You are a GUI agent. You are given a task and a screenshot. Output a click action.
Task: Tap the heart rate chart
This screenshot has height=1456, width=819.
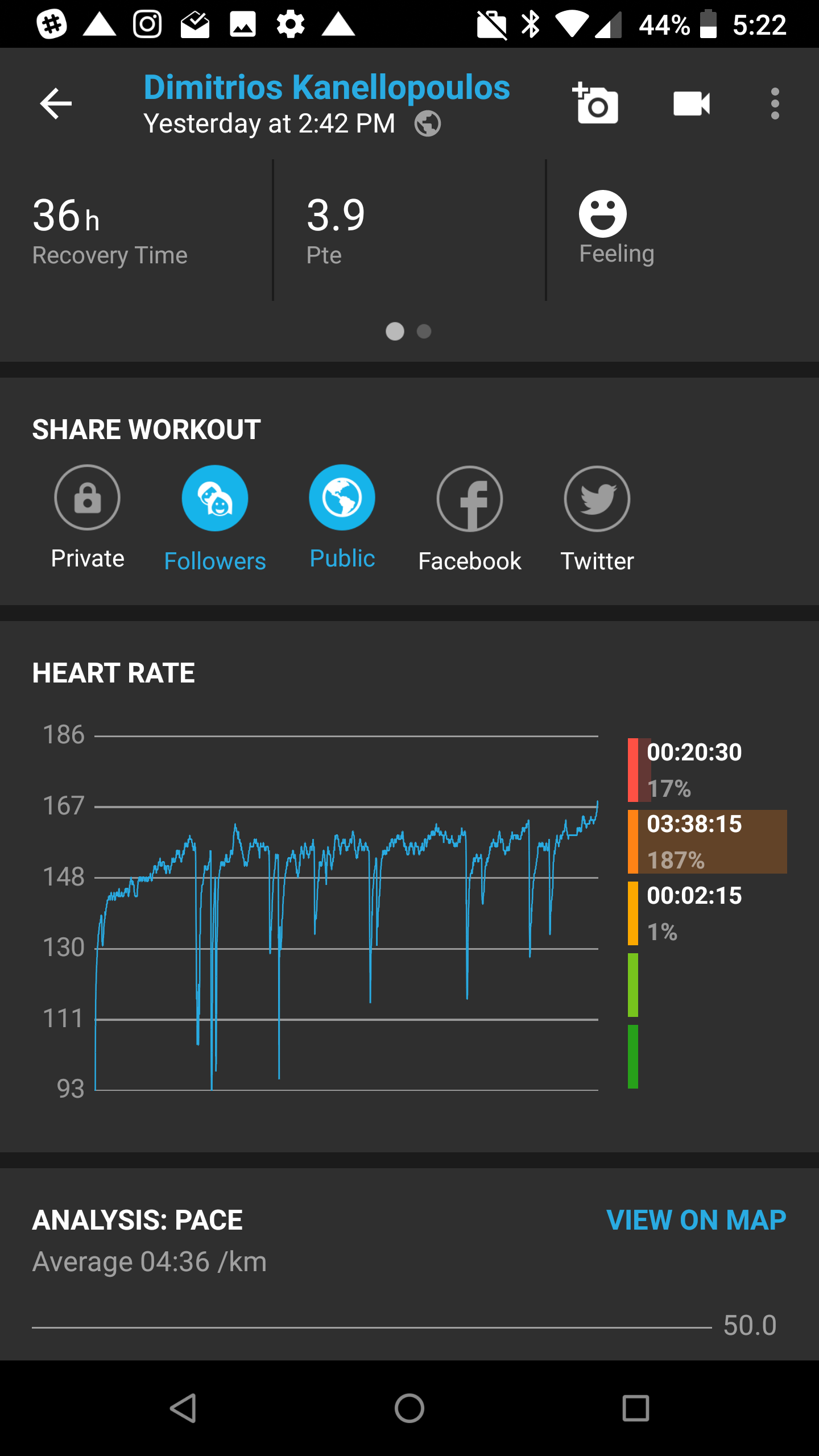click(346, 913)
